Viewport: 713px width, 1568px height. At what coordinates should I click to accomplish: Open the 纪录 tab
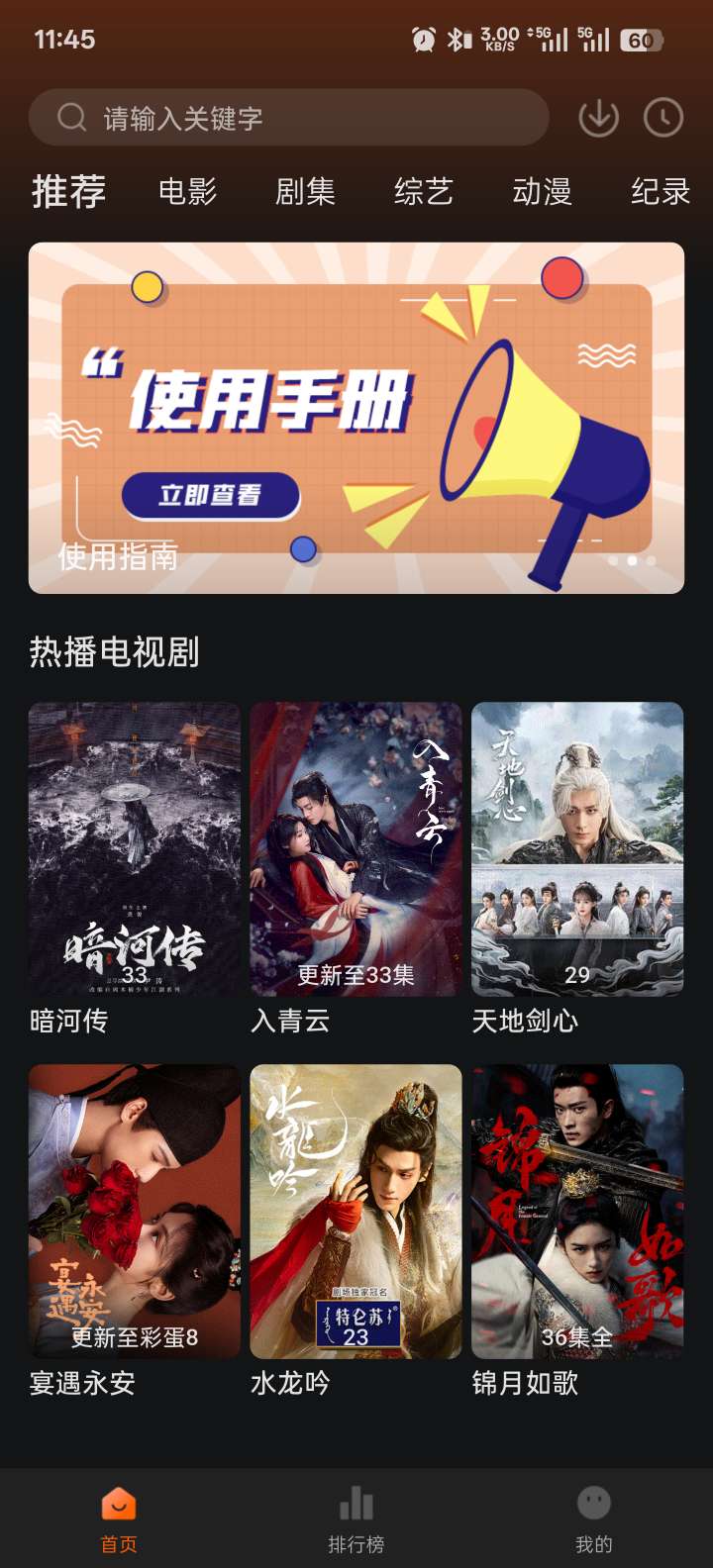661,191
